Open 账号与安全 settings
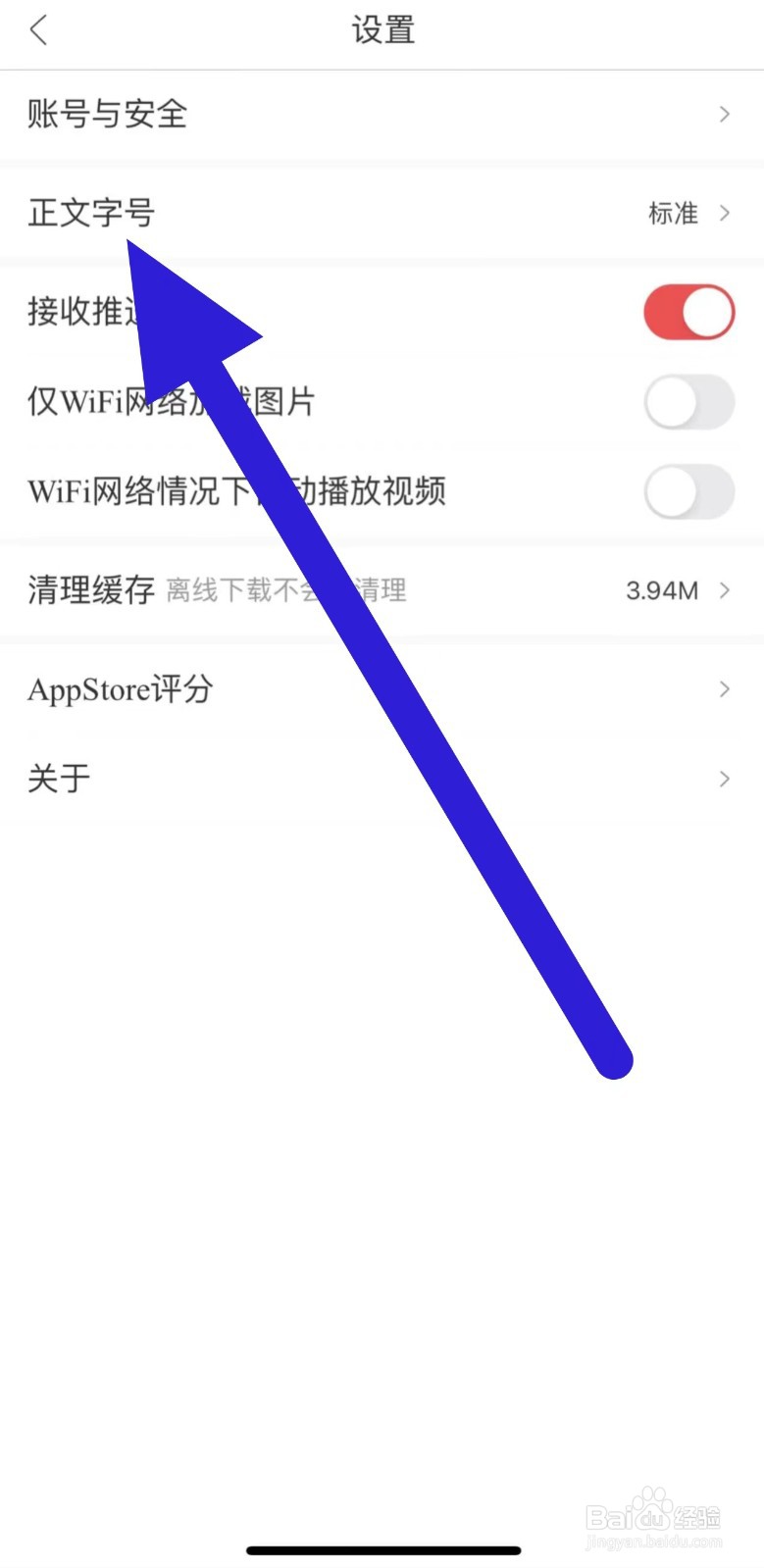The width and height of the screenshot is (764, 1568). [106, 114]
